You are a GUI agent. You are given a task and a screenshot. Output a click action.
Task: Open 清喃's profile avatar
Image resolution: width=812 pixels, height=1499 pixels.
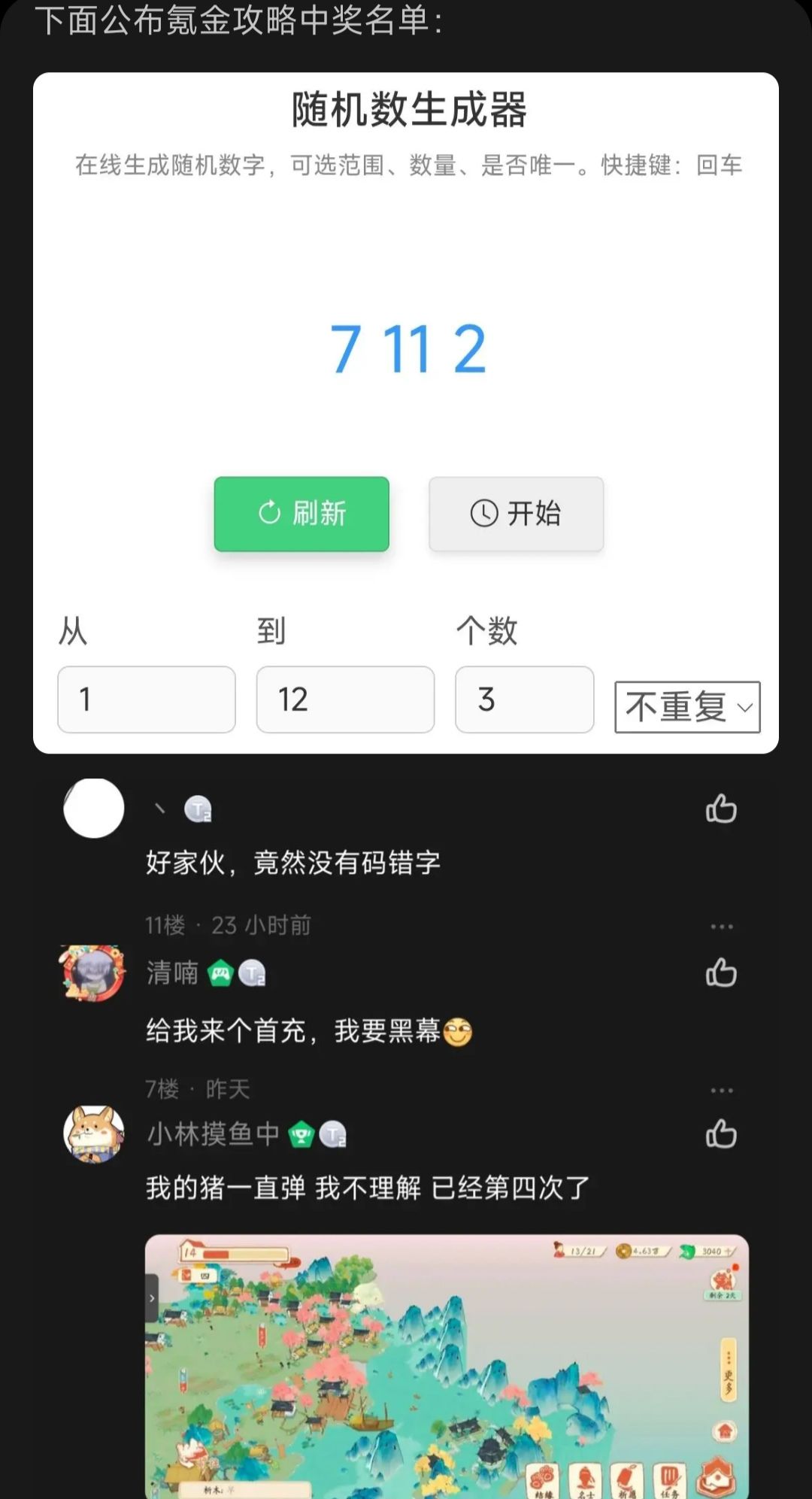pos(92,973)
